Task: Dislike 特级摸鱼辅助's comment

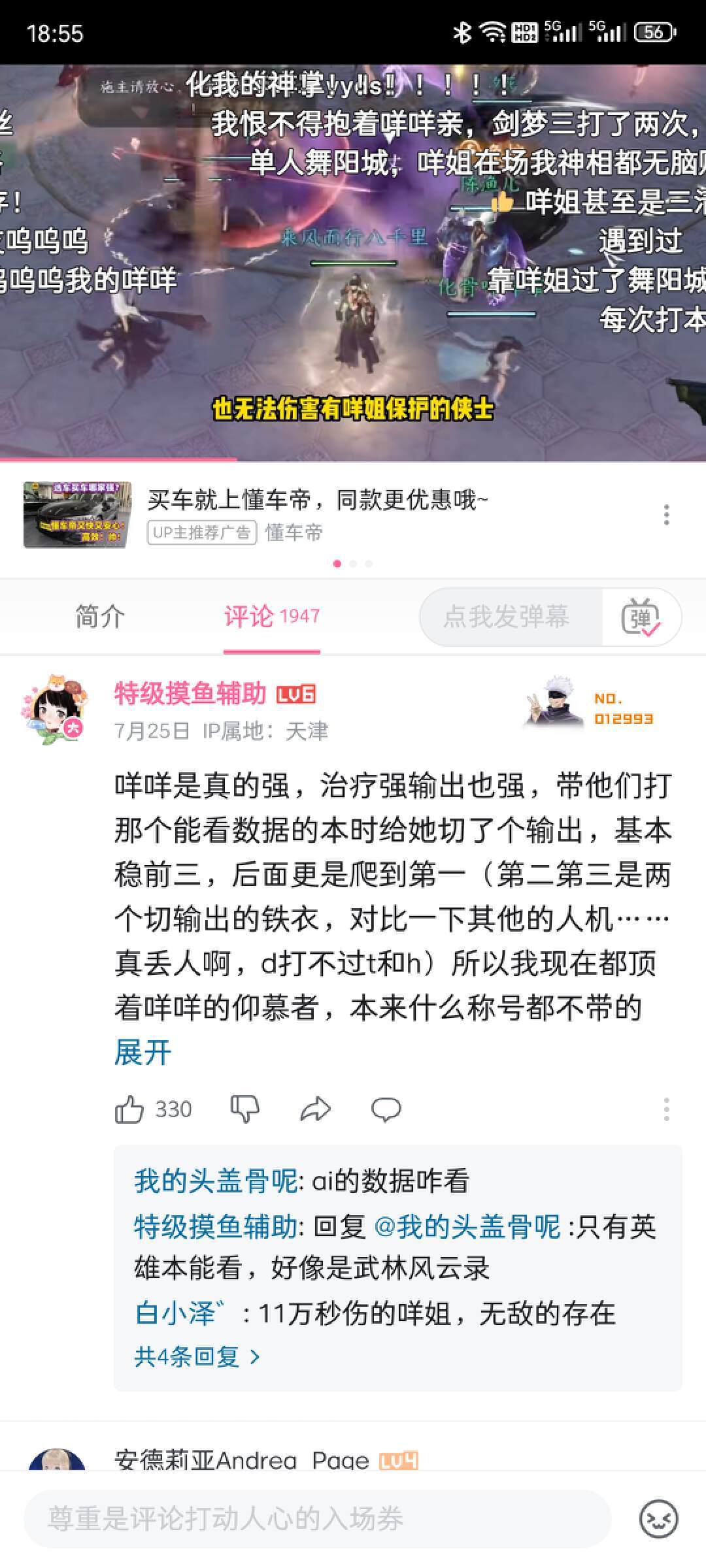Action: click(x=245, y=1109)
